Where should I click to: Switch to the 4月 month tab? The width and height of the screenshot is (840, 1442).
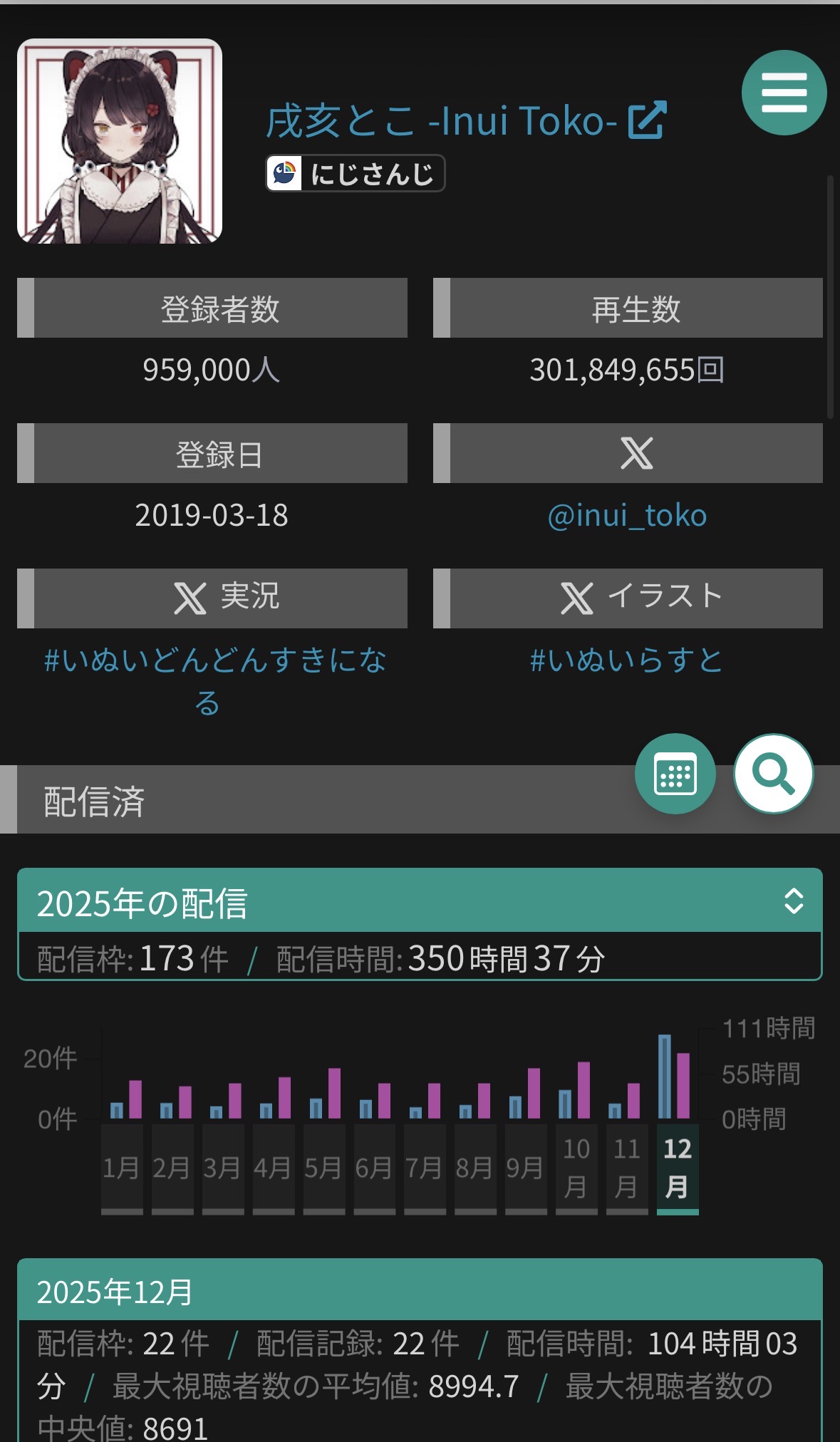pyautogui.click(x=274, y=1168)
